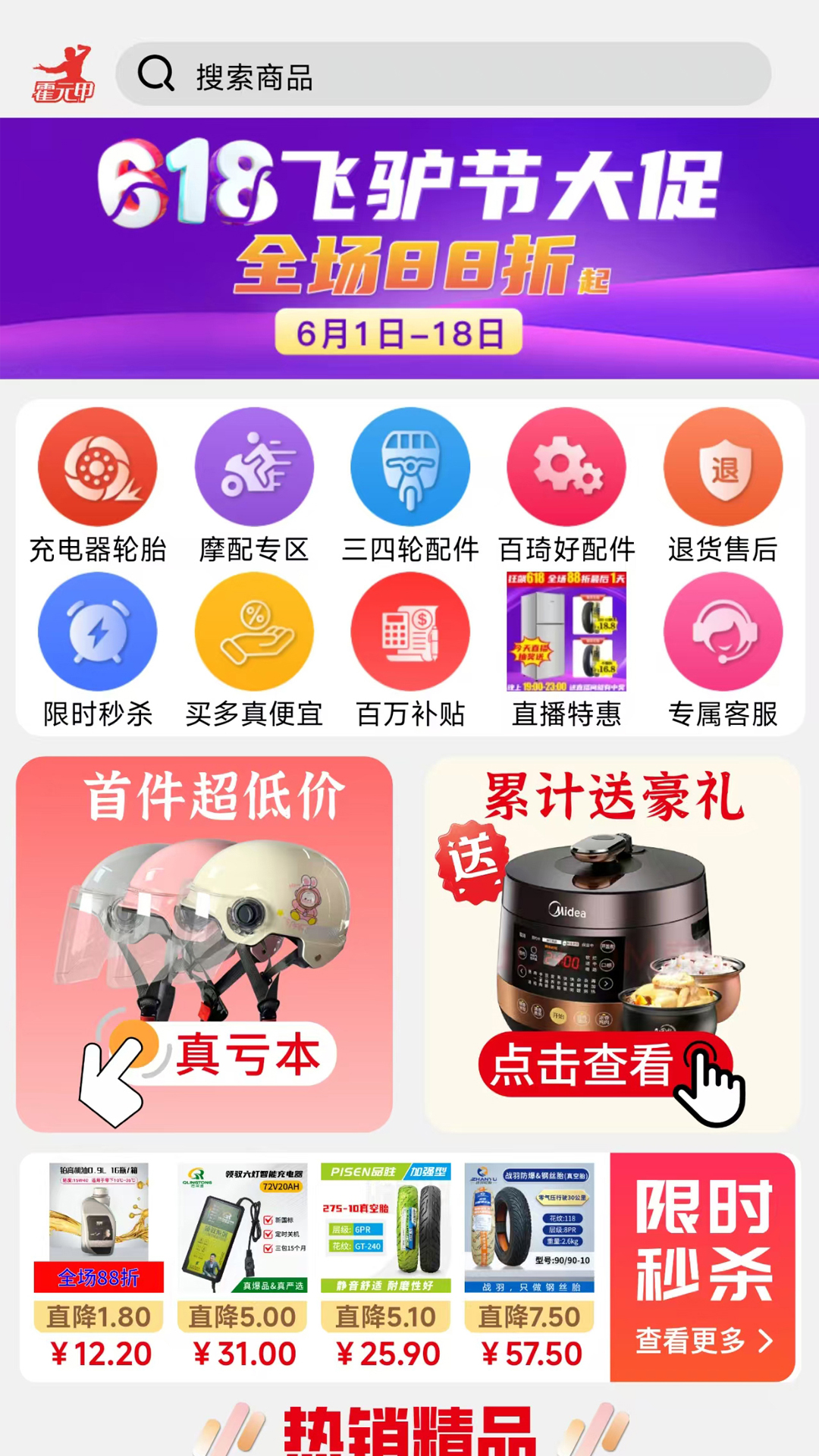The width and height of the screenshot is (819, 1456).
Task: Open 百万补贴 subsidies
Action: tap(410, 651)
